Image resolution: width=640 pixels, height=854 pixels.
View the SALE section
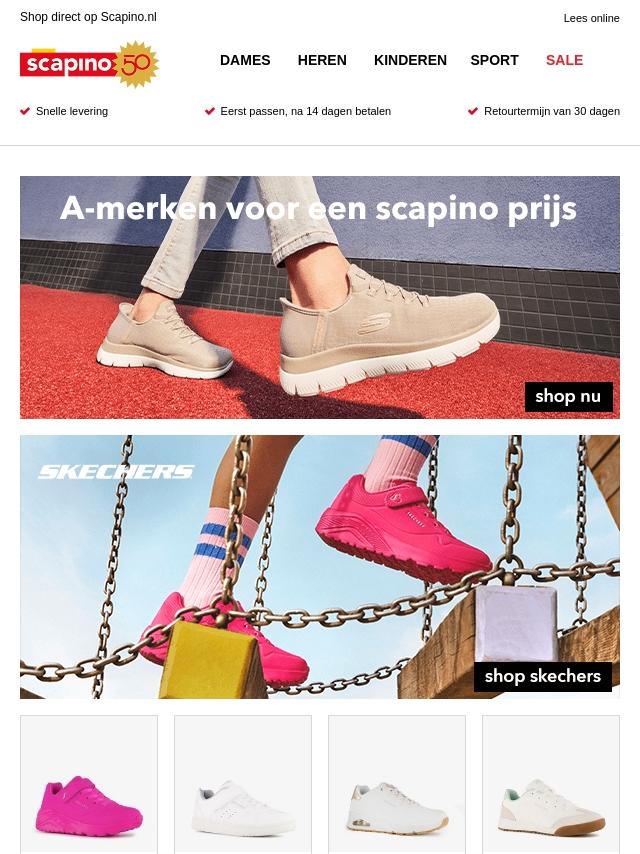click(x=564, y=60)
